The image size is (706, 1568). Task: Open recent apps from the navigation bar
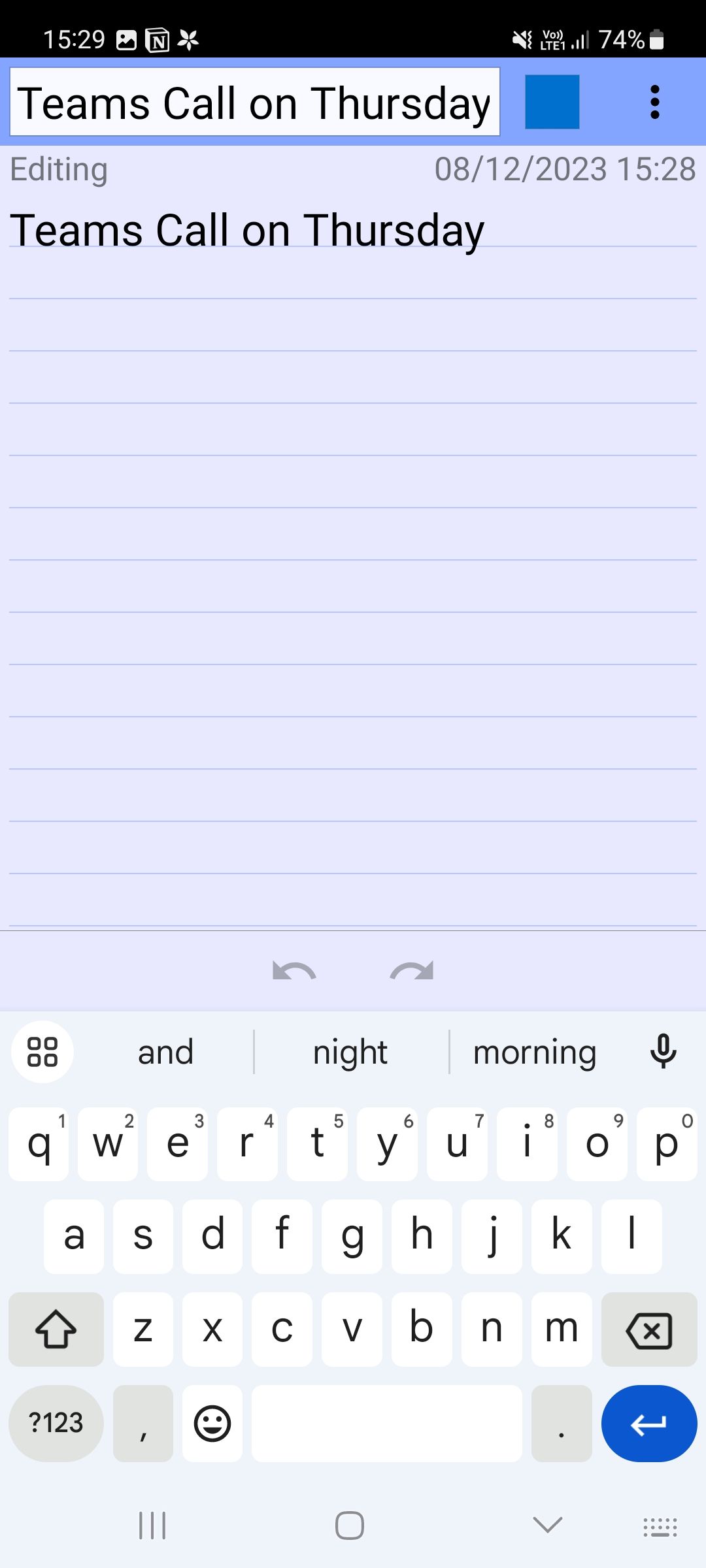tap(152, 1527)
